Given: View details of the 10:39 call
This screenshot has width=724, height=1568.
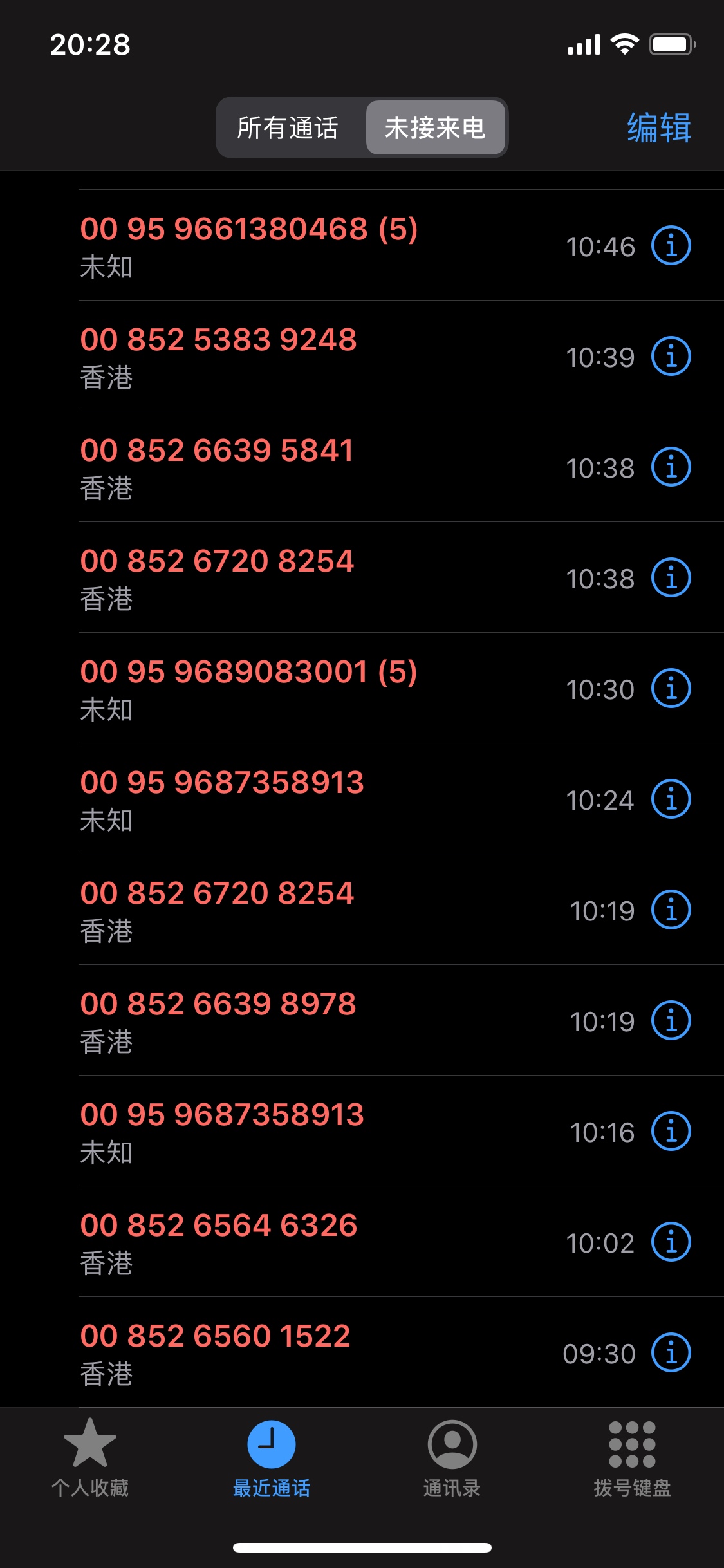Looking at the screenshot, I should pos(671,357).
